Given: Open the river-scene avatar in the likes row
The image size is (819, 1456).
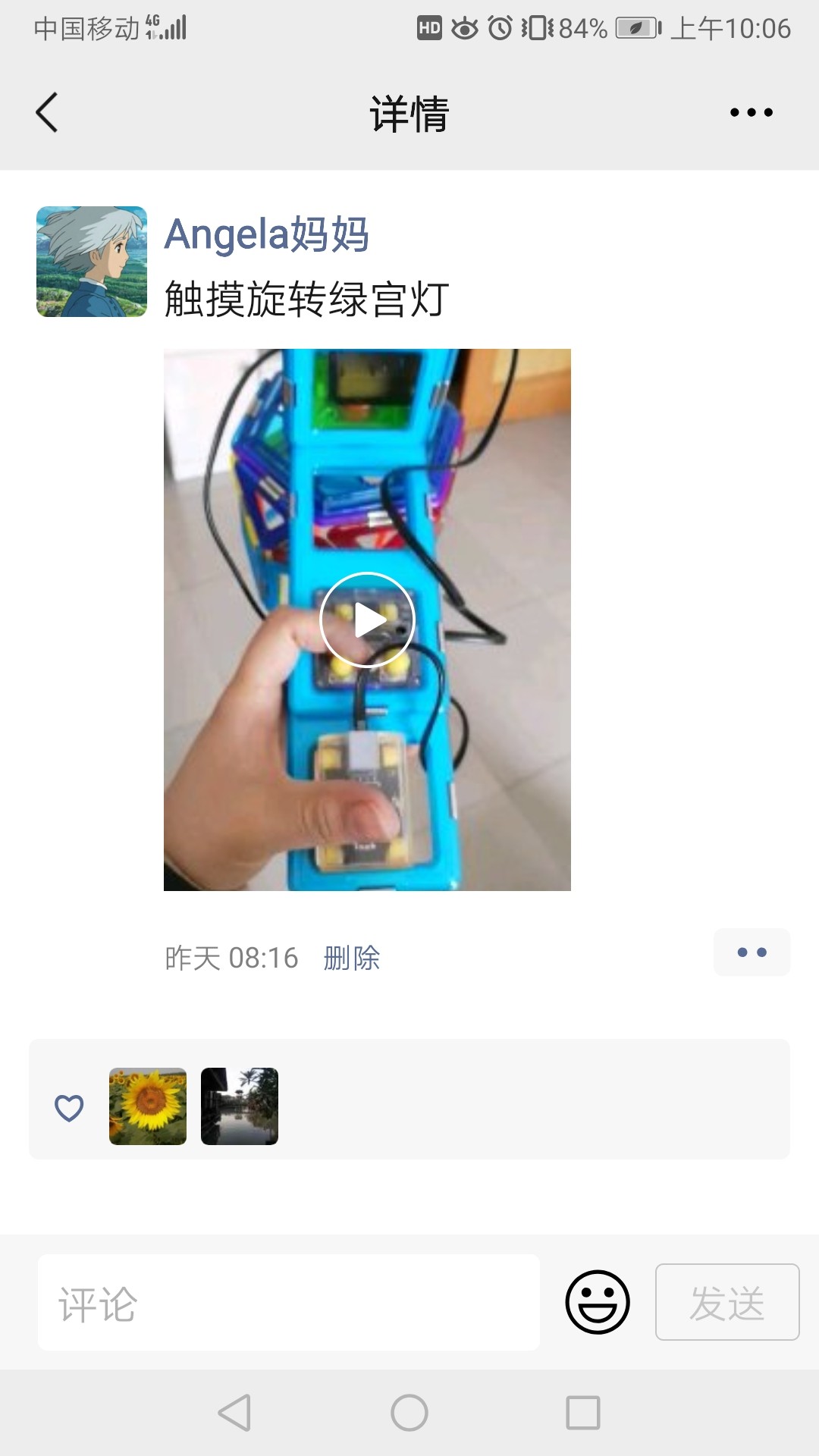Looking at the screenshot, I should tap(240, 1106).
